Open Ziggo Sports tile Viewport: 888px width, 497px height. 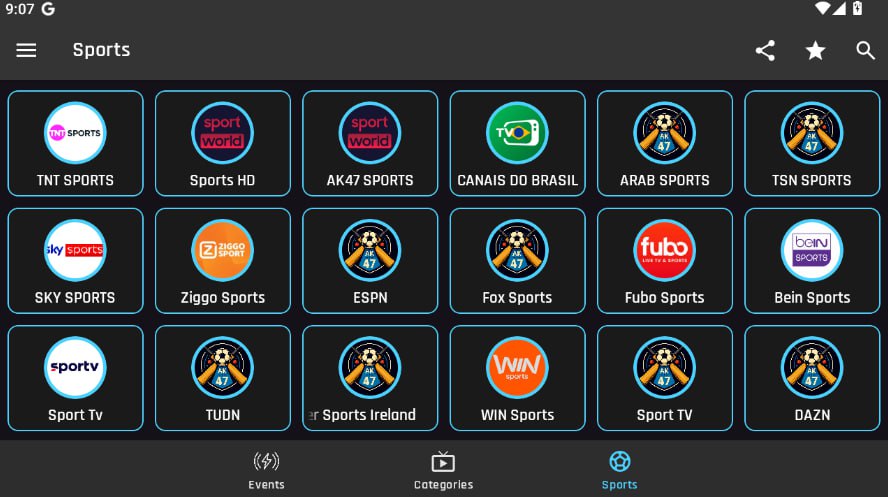223,260
